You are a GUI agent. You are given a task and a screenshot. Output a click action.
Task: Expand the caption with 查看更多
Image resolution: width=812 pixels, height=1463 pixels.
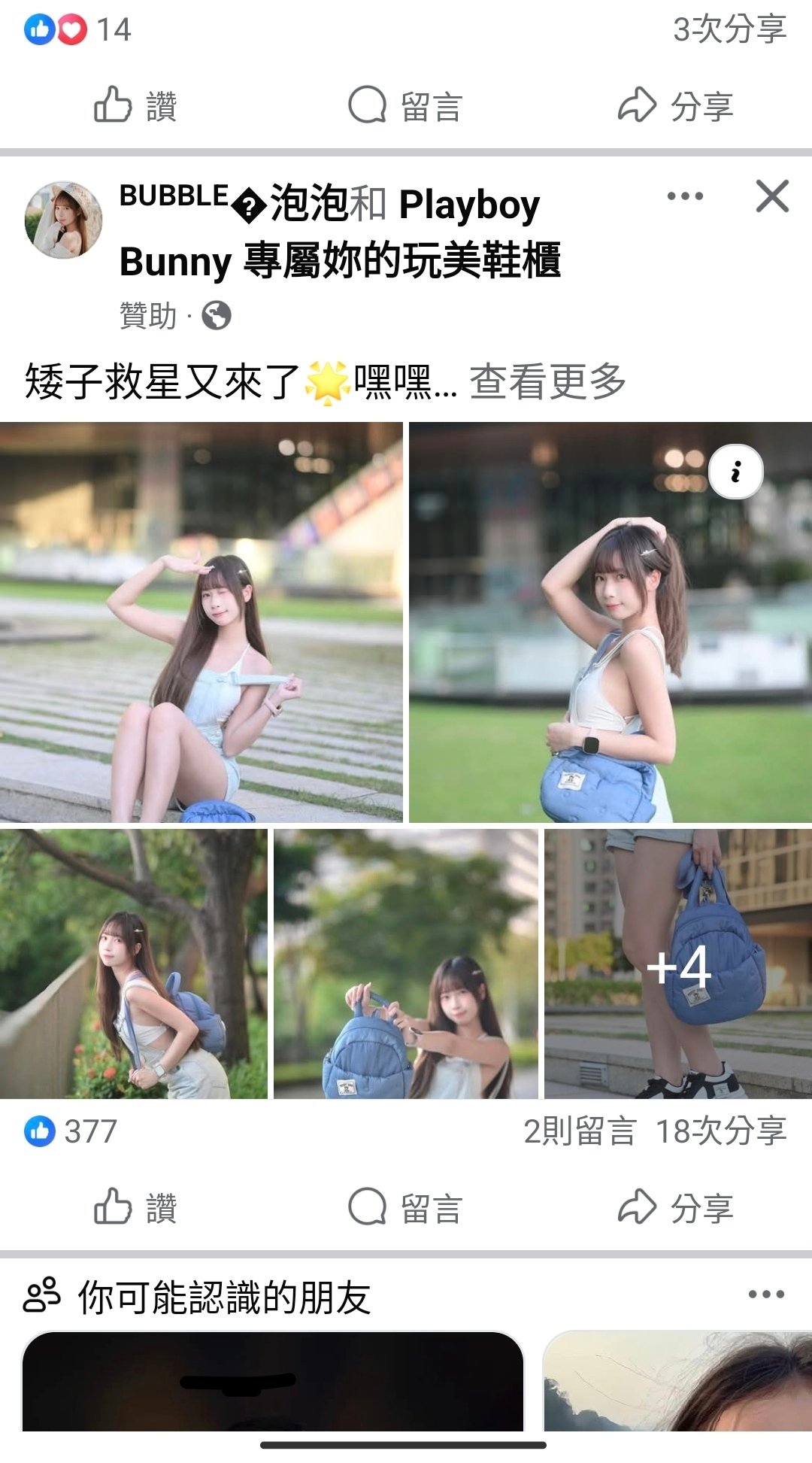[x=547, y=381]
